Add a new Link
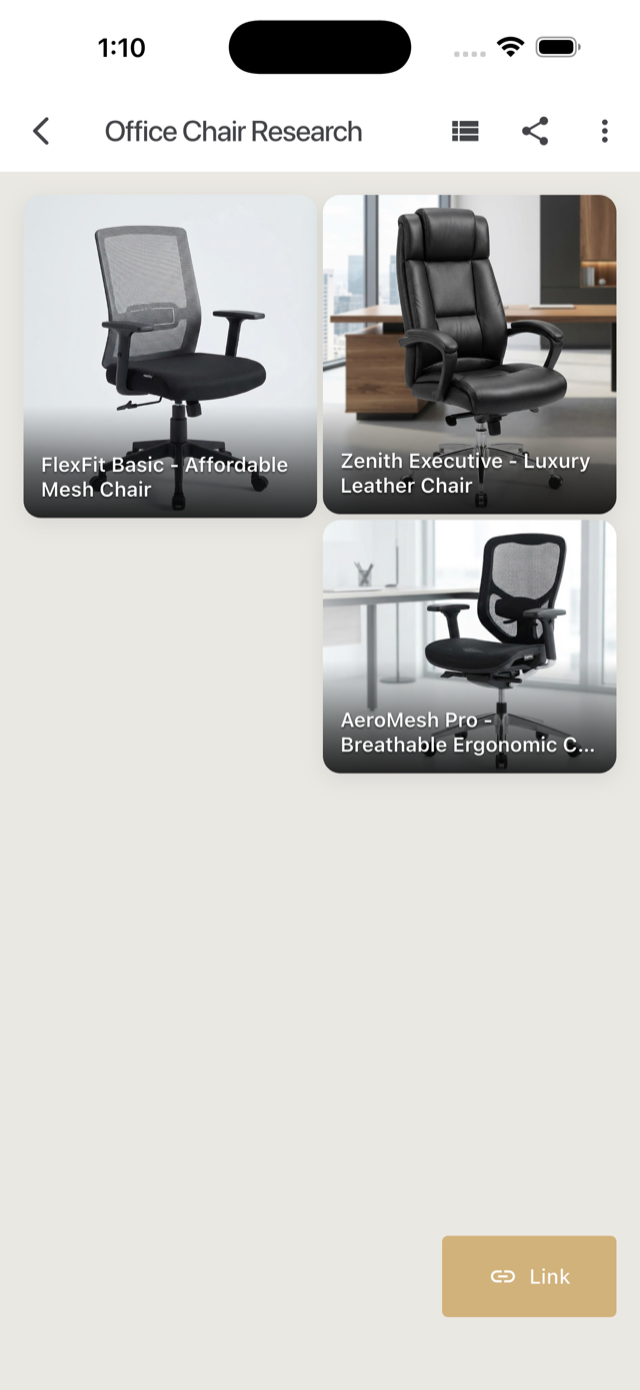640x1390 pixels. pos(529,1276)
